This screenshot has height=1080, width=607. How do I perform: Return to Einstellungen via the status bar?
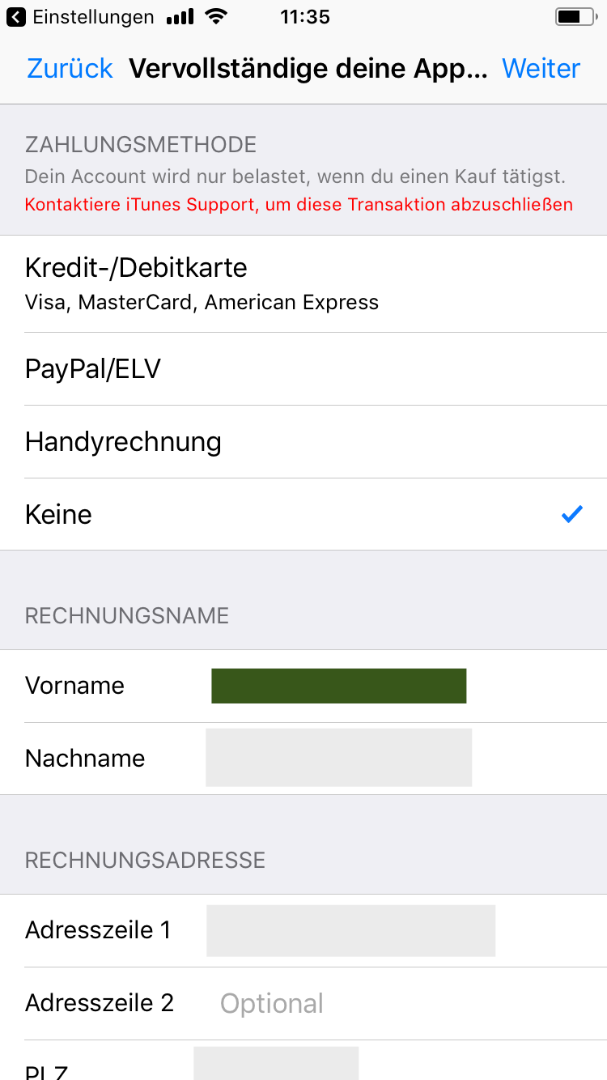[80, 17]
